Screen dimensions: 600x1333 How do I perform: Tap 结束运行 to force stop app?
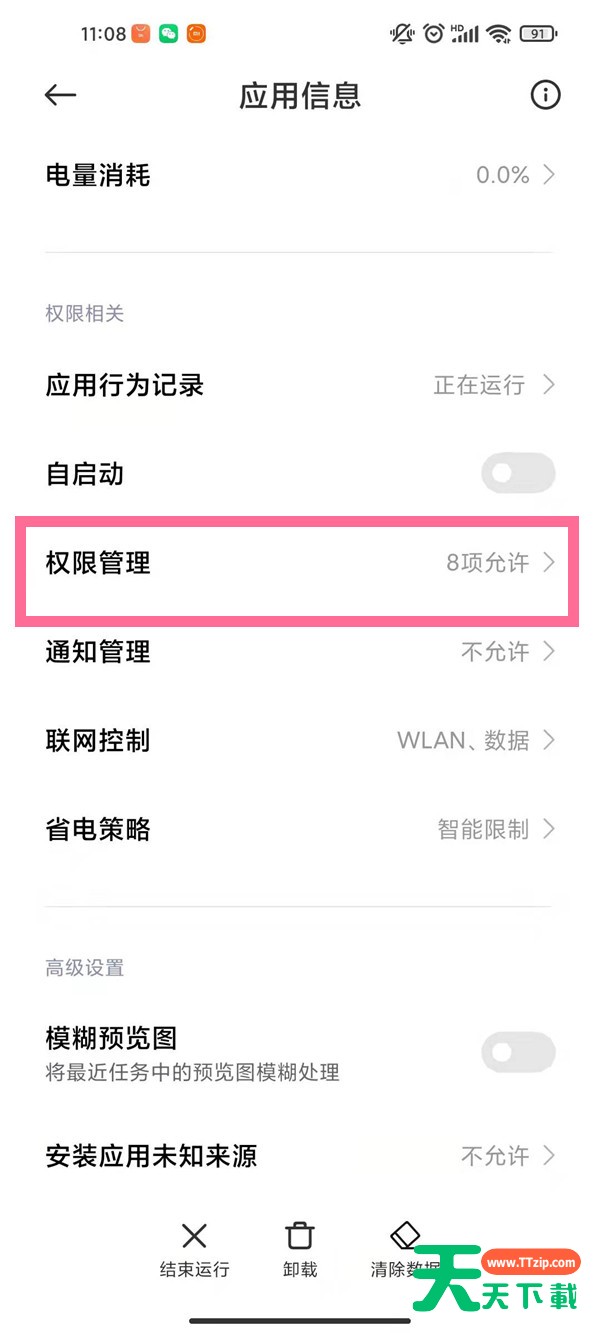(195, 1250)
